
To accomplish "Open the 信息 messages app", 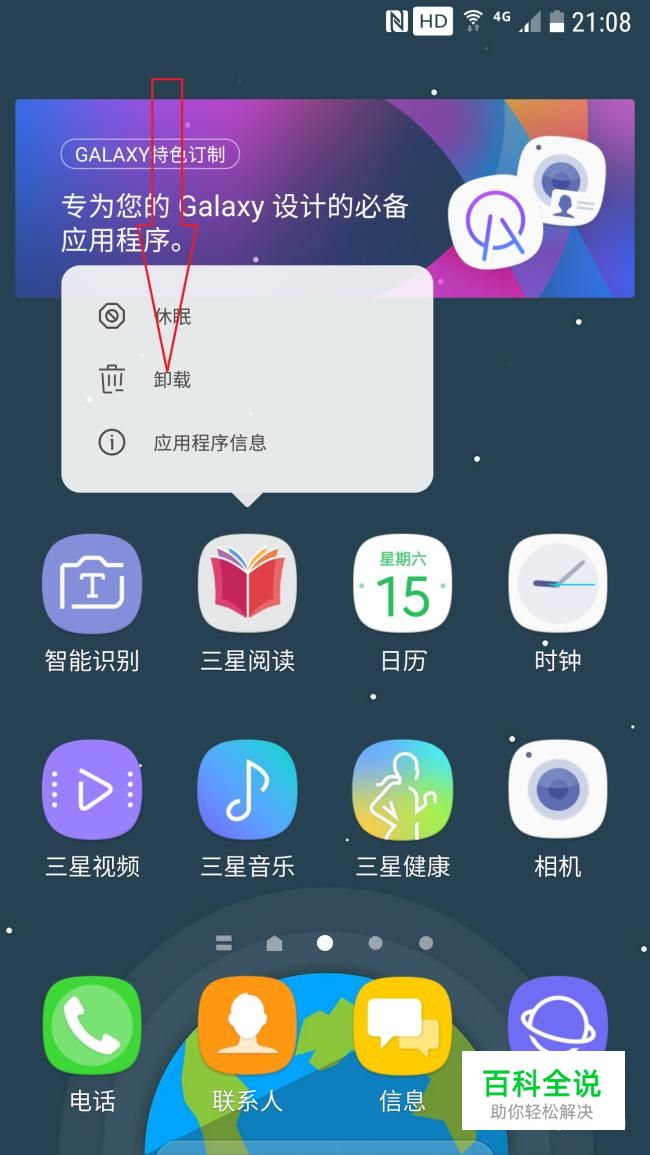I will 402,1025.
